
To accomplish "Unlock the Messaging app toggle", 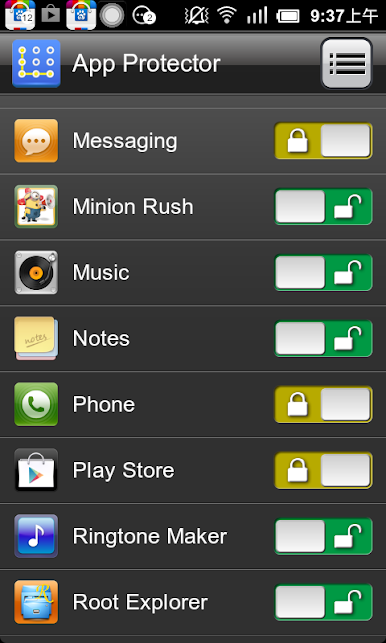I will coord(323,141).
